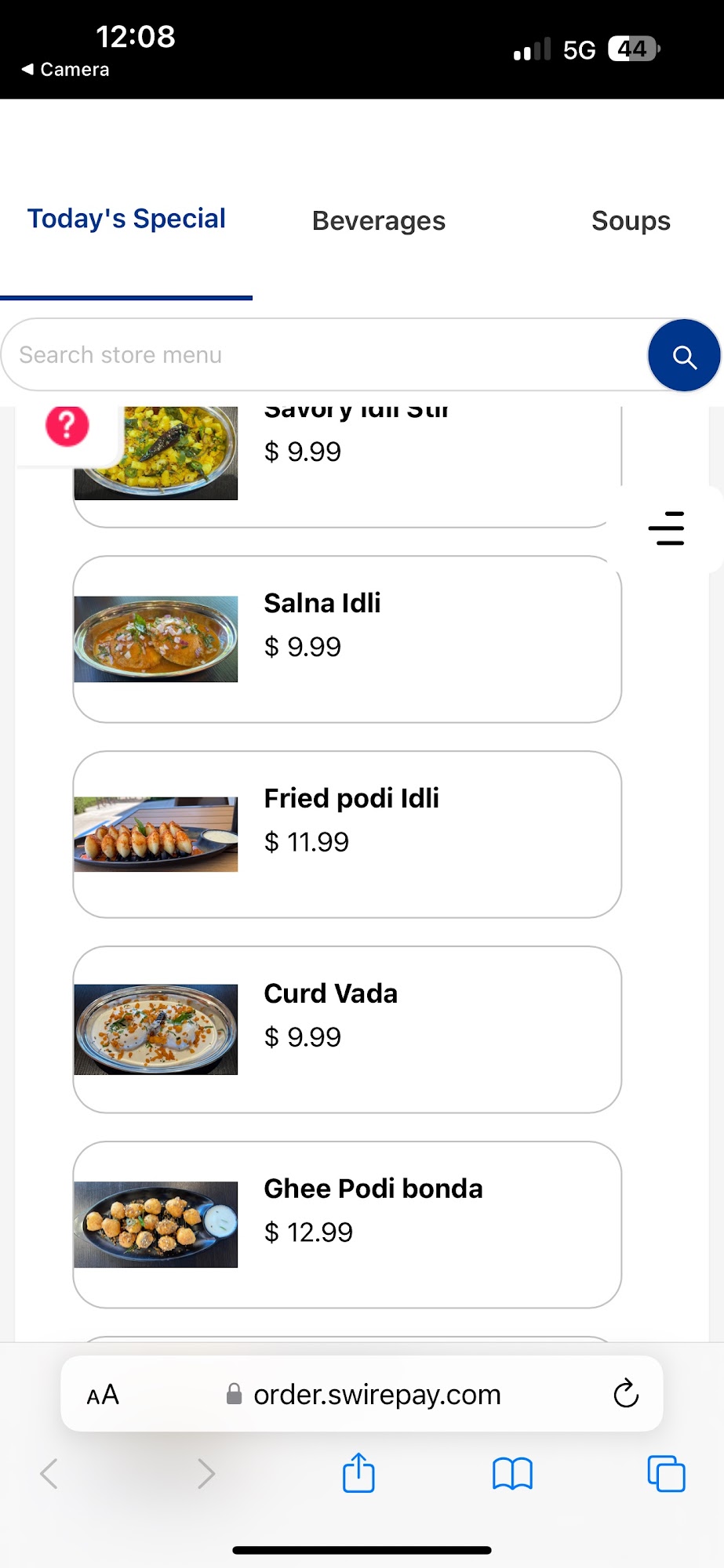The width and height of the screenshot is (724, 1568).
Task: Open Safari bookmarks
Action: [x=512, y=1473]
